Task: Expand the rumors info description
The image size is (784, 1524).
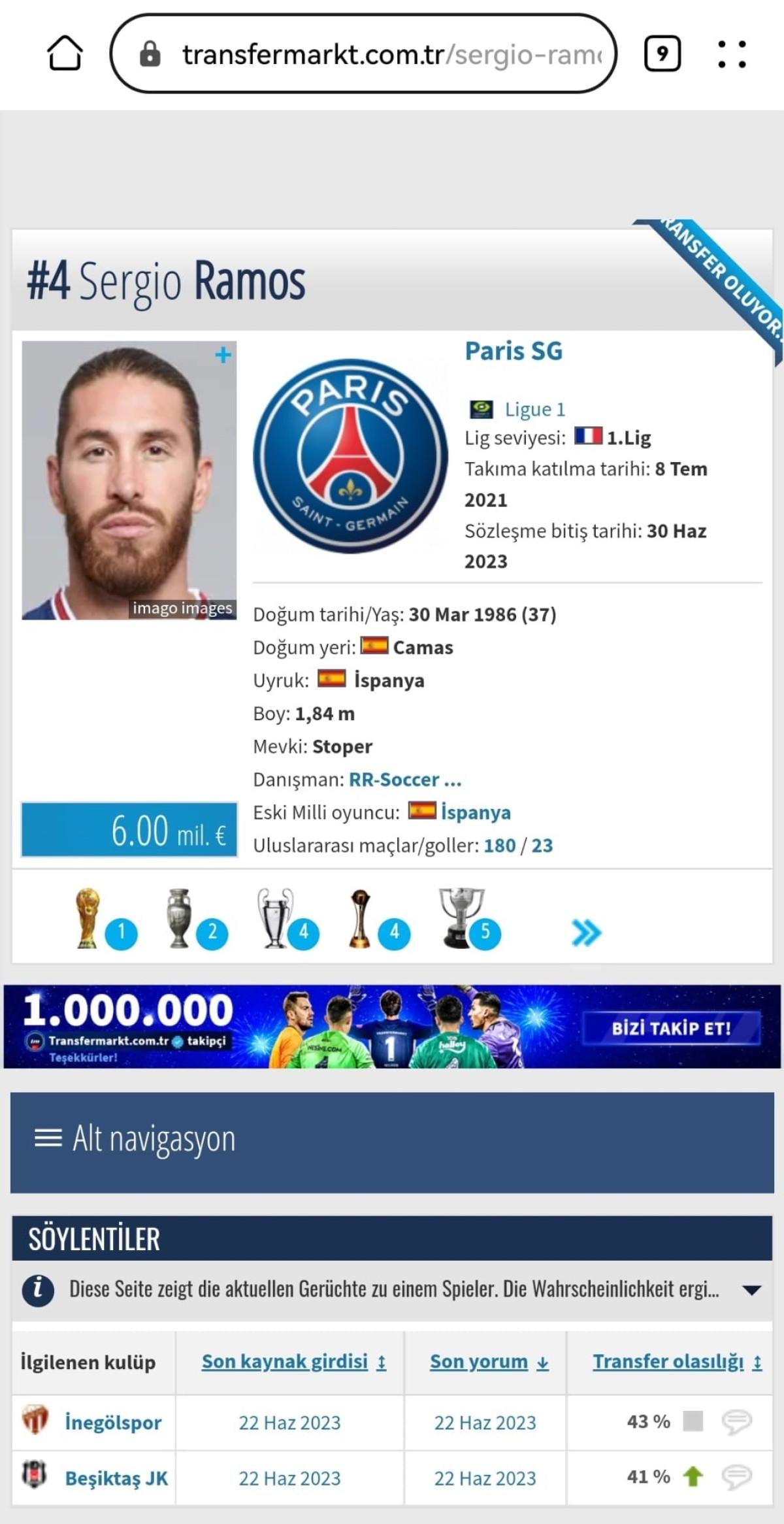Action: (x=751, y=1289)
